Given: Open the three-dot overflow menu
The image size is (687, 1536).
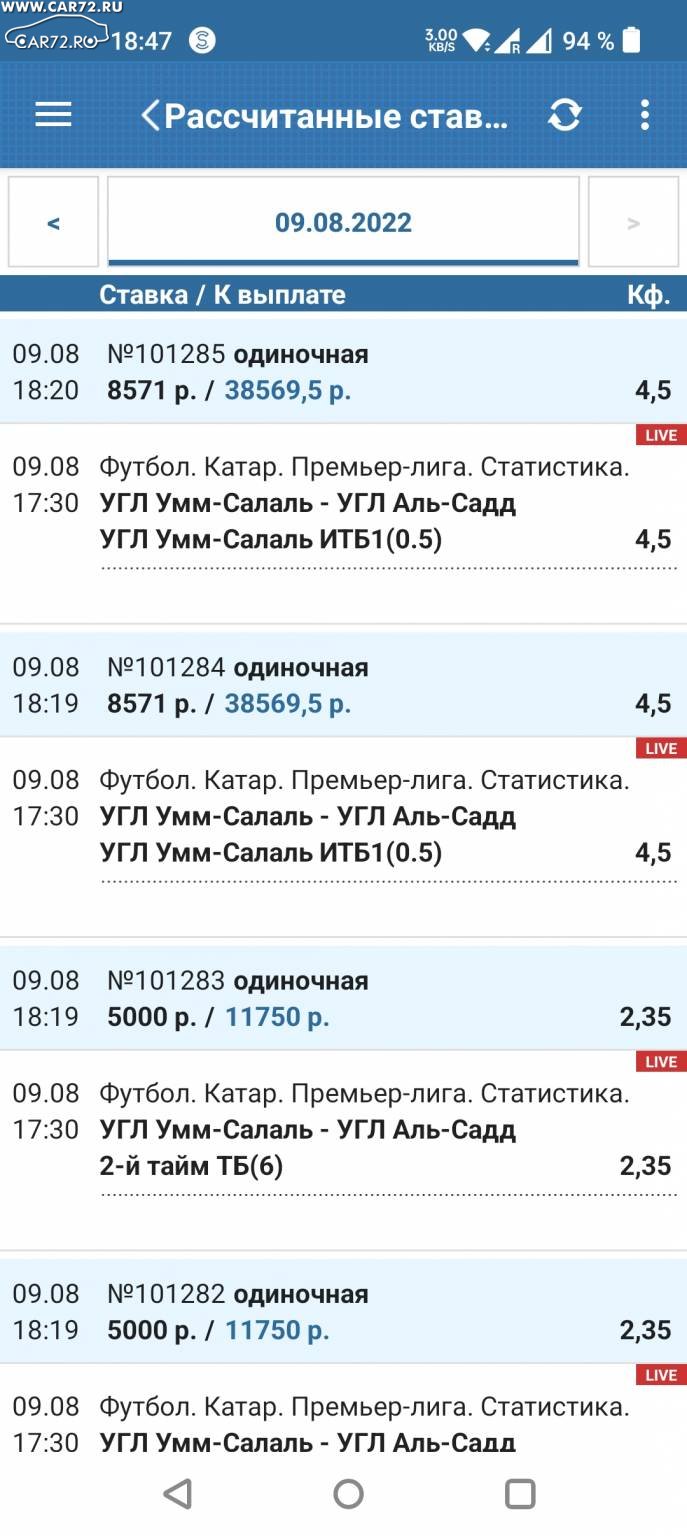Looking at the screenshot, I should 645,116.
